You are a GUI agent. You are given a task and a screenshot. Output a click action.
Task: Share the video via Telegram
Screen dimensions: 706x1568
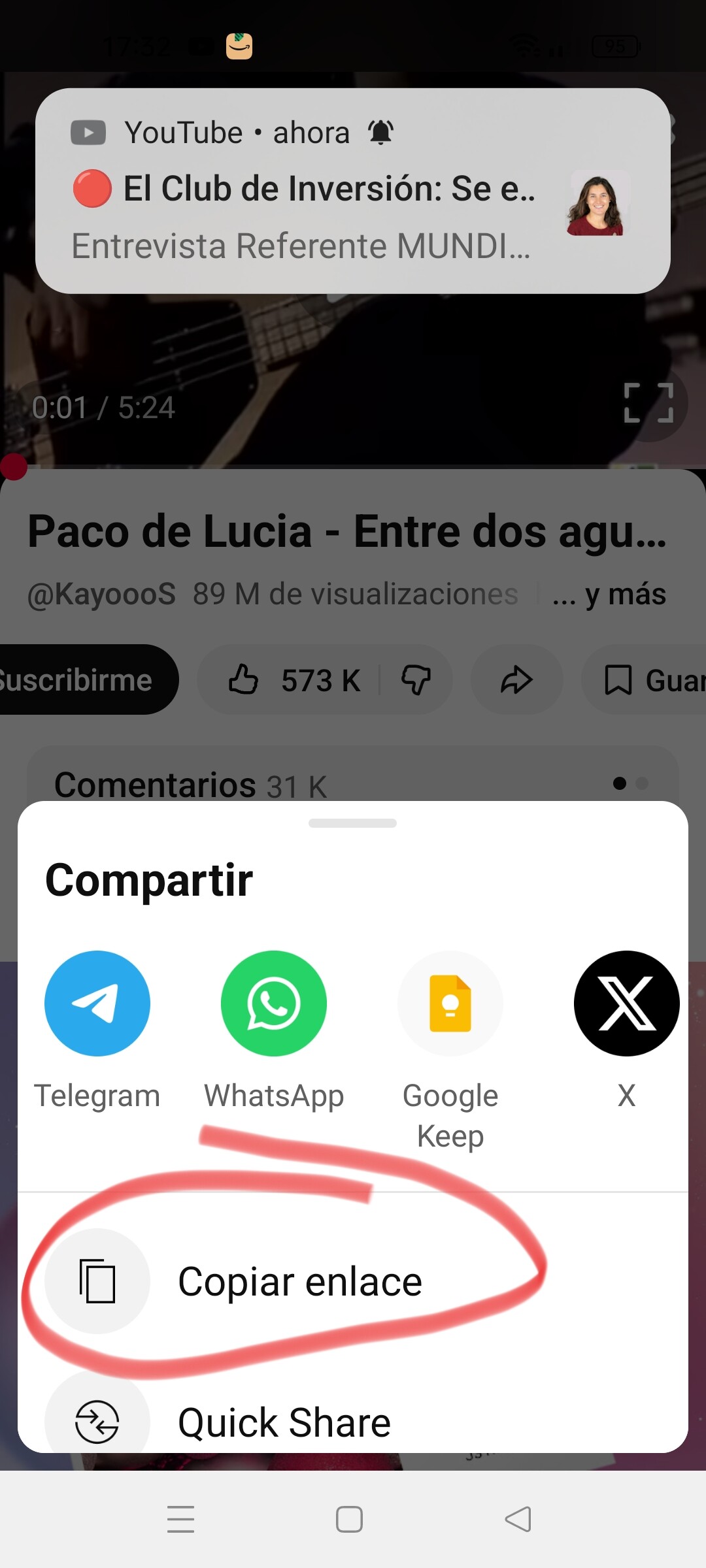pyautogui.click(x=97, y=1004)
